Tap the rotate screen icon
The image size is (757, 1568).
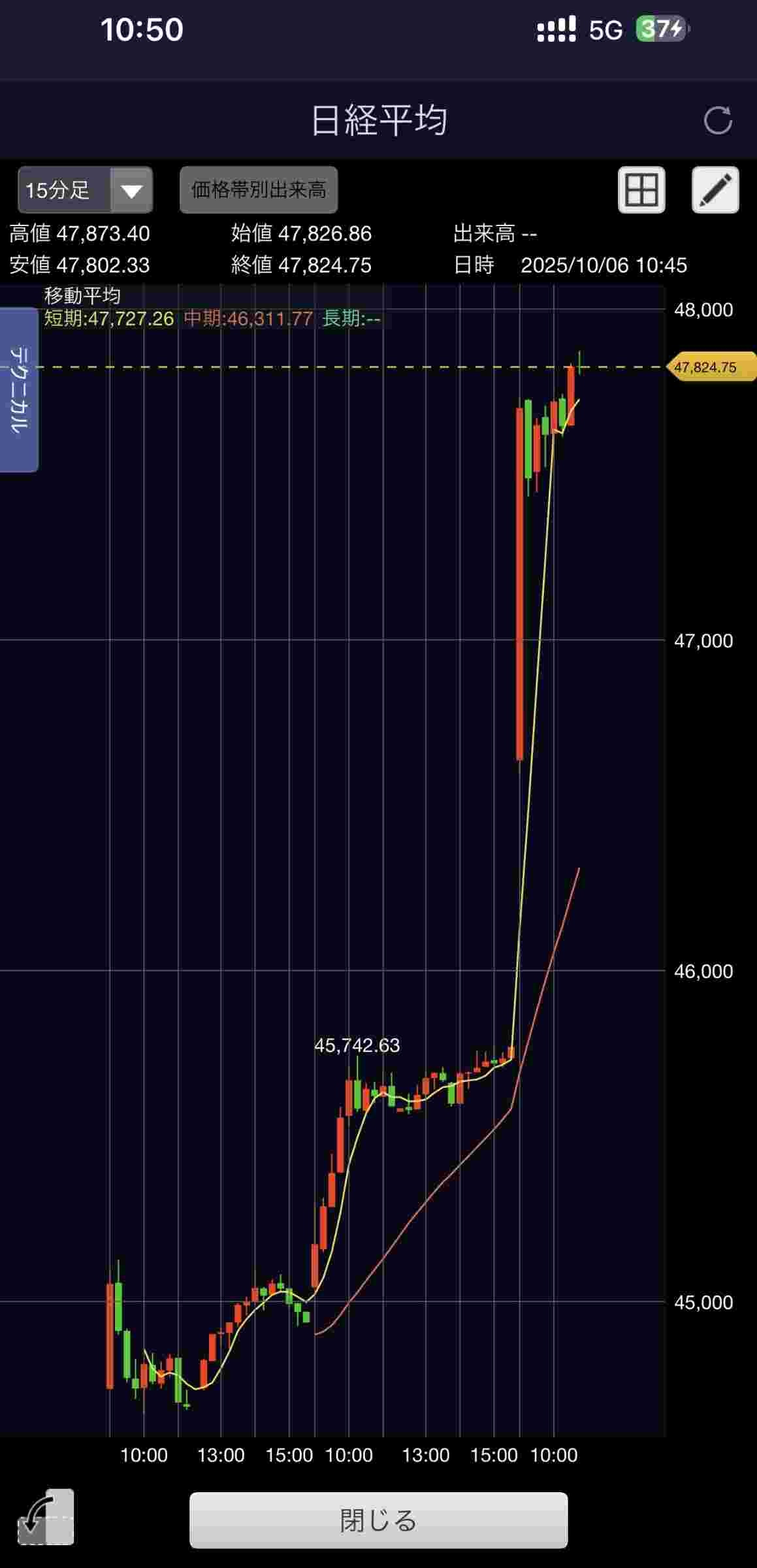(46, 1517)
